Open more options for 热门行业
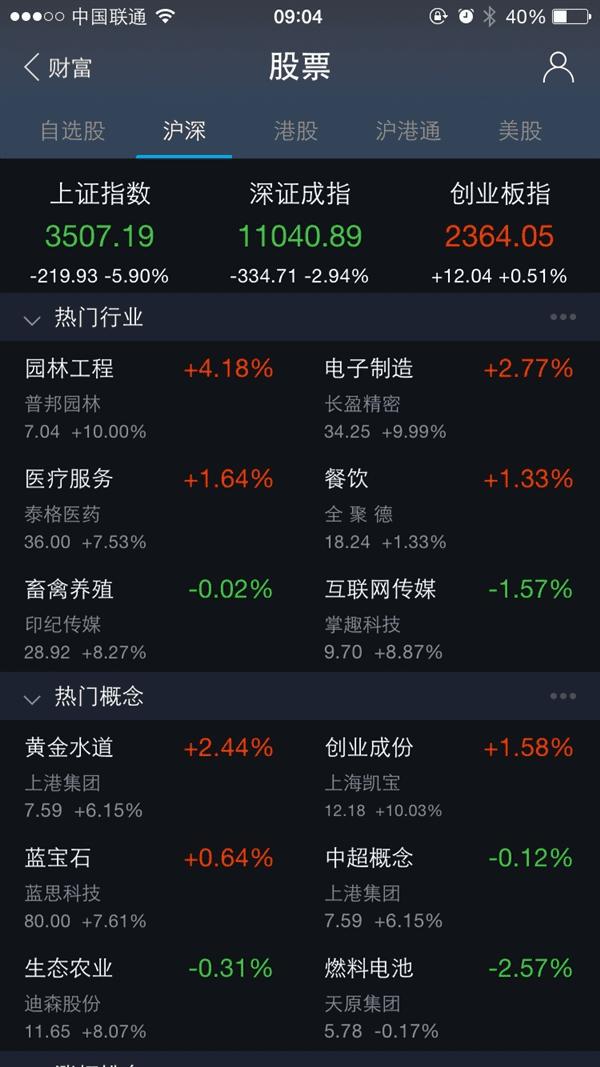Viewport: 600px width, 1067px height. (562, 318)
